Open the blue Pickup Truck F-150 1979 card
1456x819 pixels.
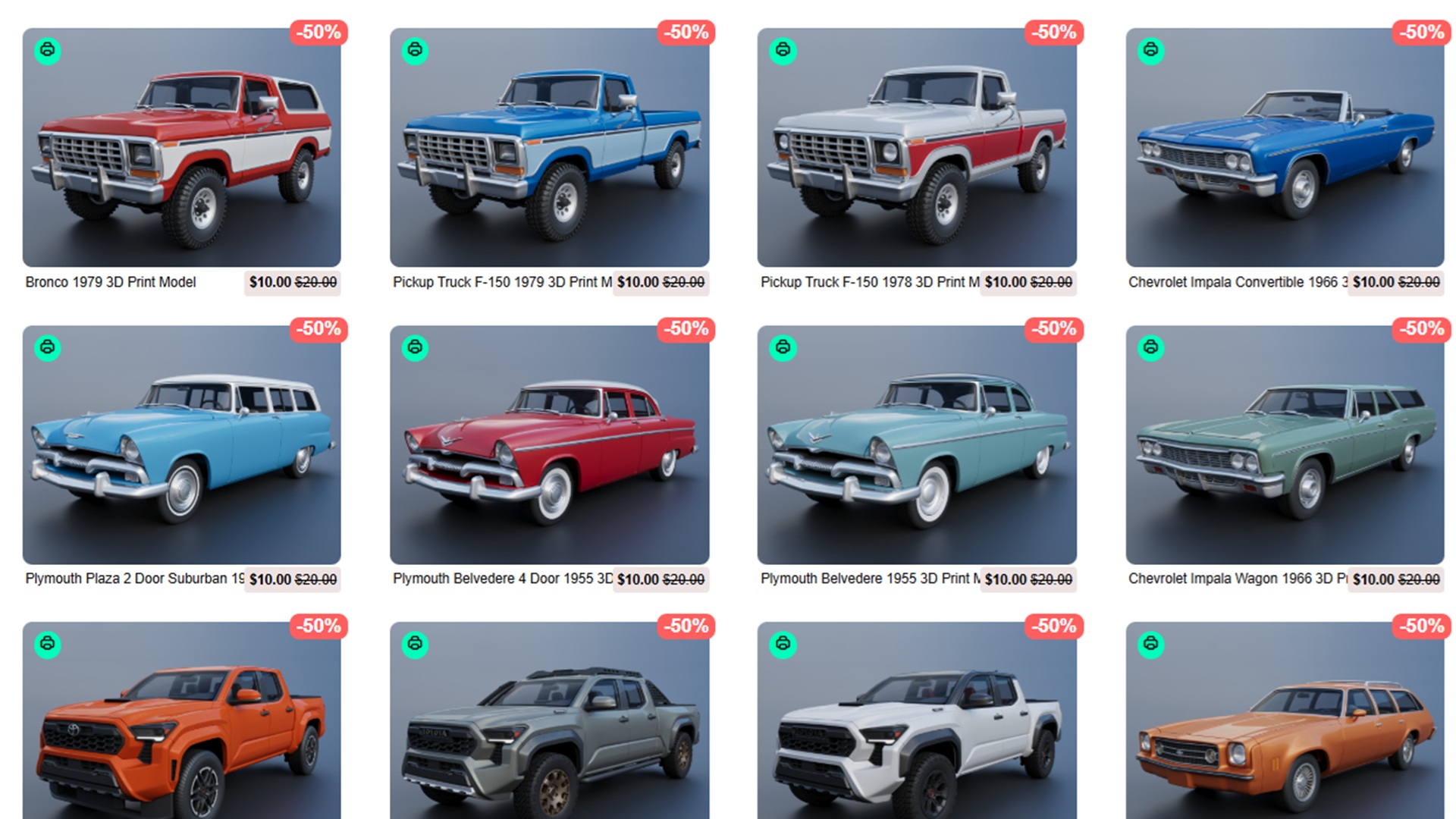tap(549, 148)
